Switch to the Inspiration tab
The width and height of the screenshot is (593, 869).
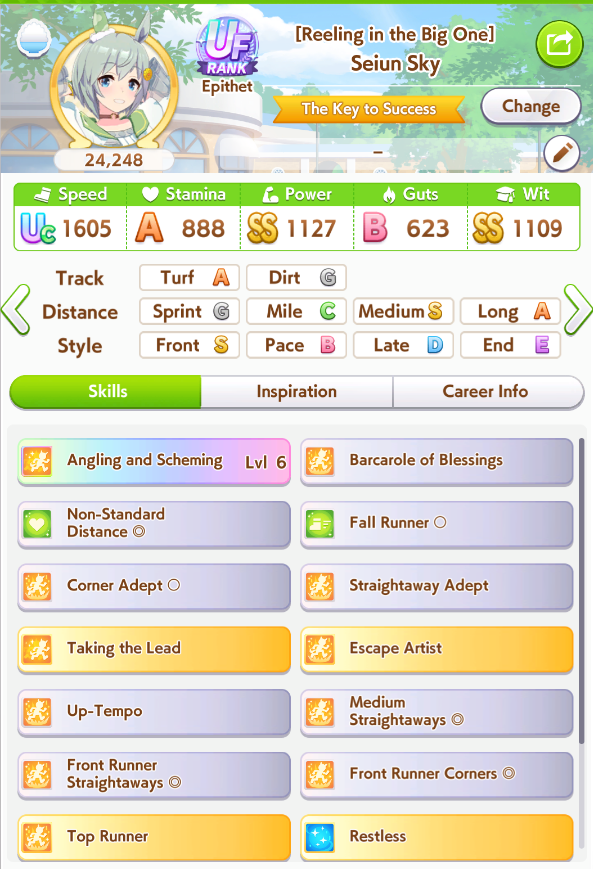pos(296,392)
